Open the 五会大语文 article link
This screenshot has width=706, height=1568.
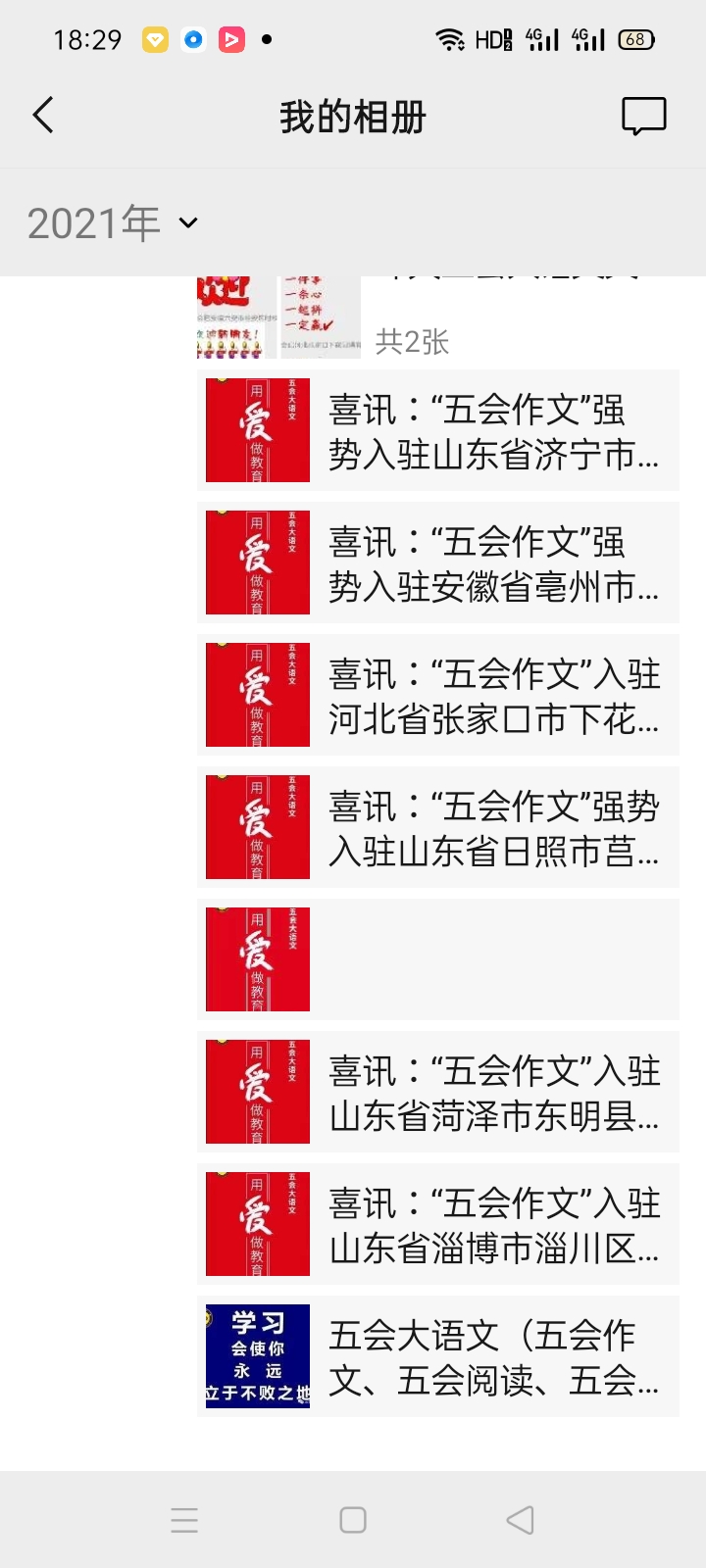coord(438,1356)
